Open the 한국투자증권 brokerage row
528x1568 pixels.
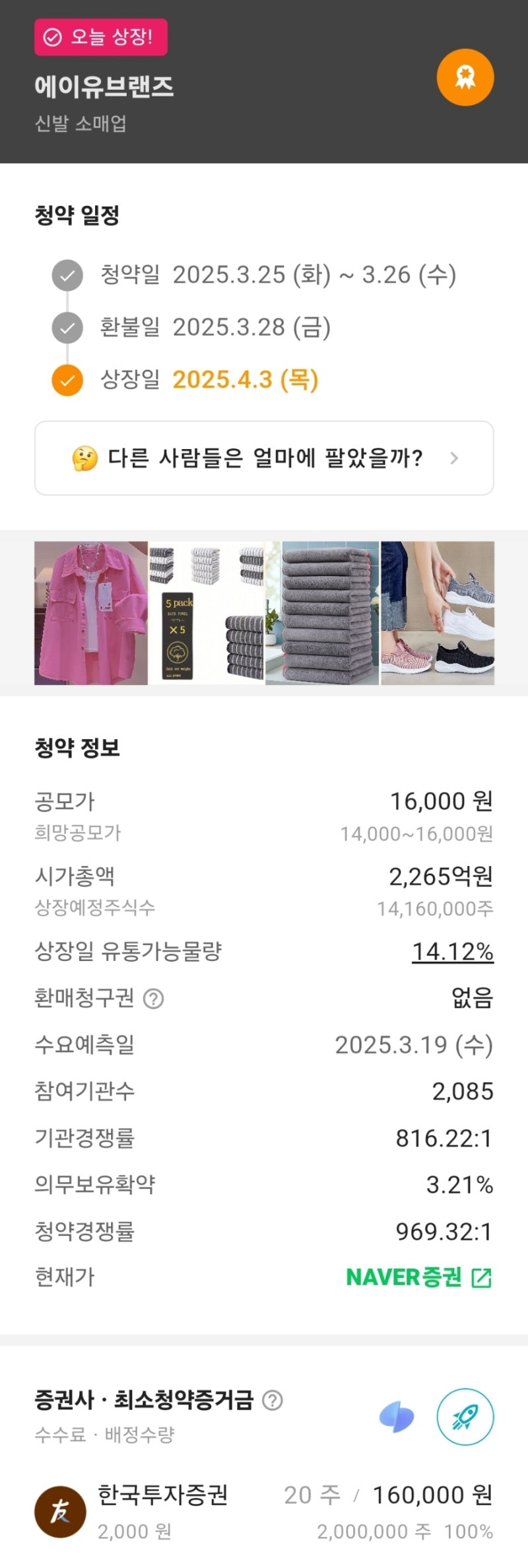click(264, 1511)
